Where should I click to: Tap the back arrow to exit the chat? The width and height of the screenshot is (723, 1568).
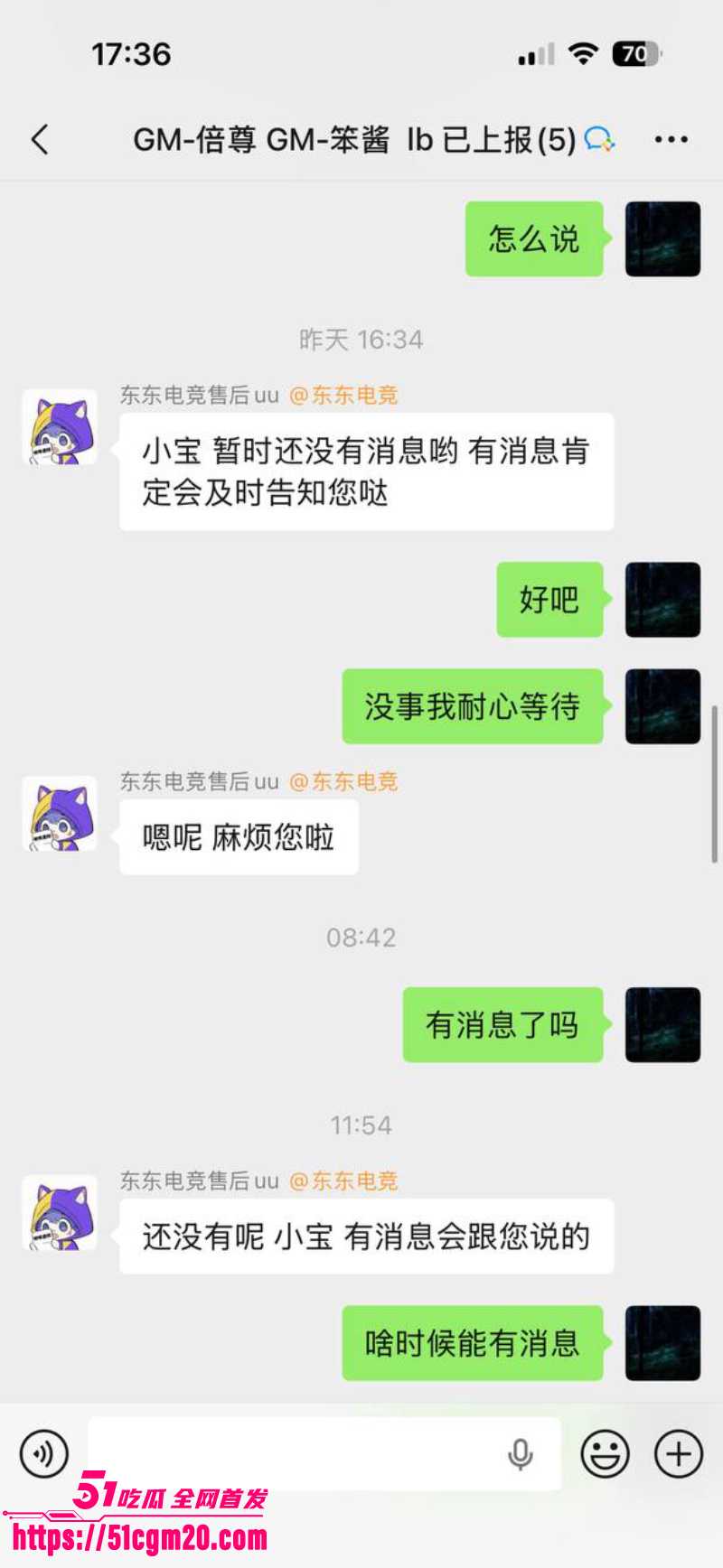click(x=38, y=140)
